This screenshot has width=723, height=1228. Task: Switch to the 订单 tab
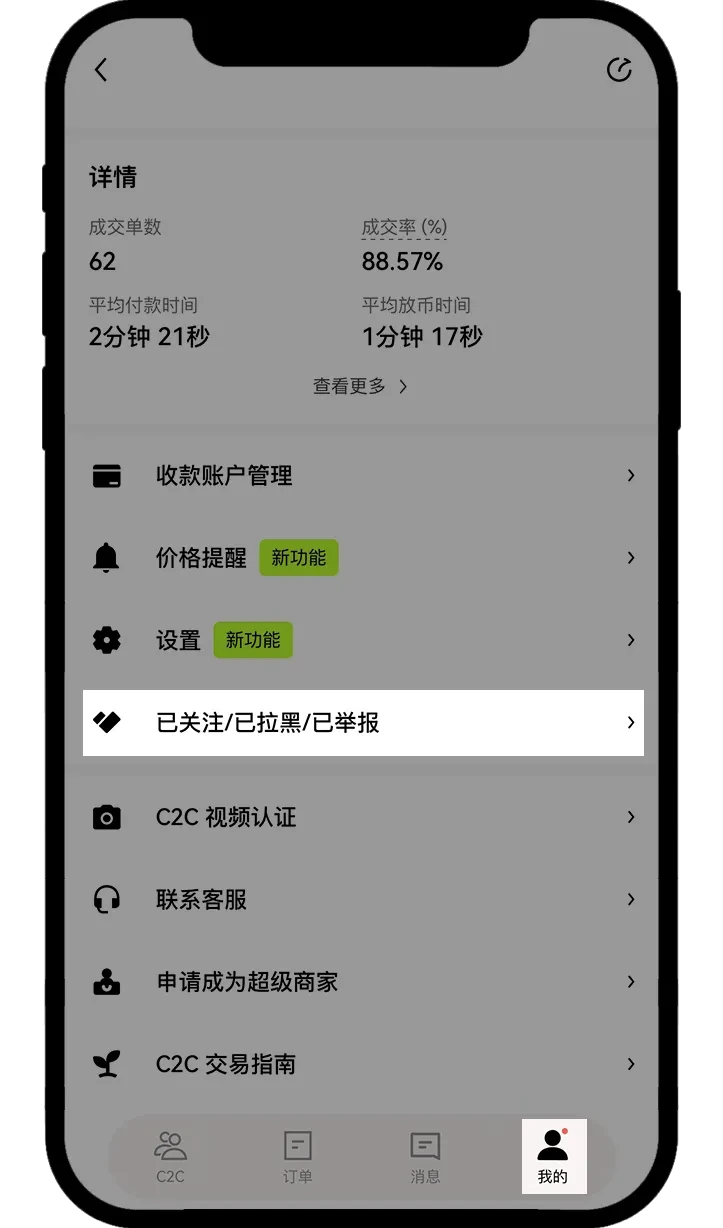coord(298,1157)
